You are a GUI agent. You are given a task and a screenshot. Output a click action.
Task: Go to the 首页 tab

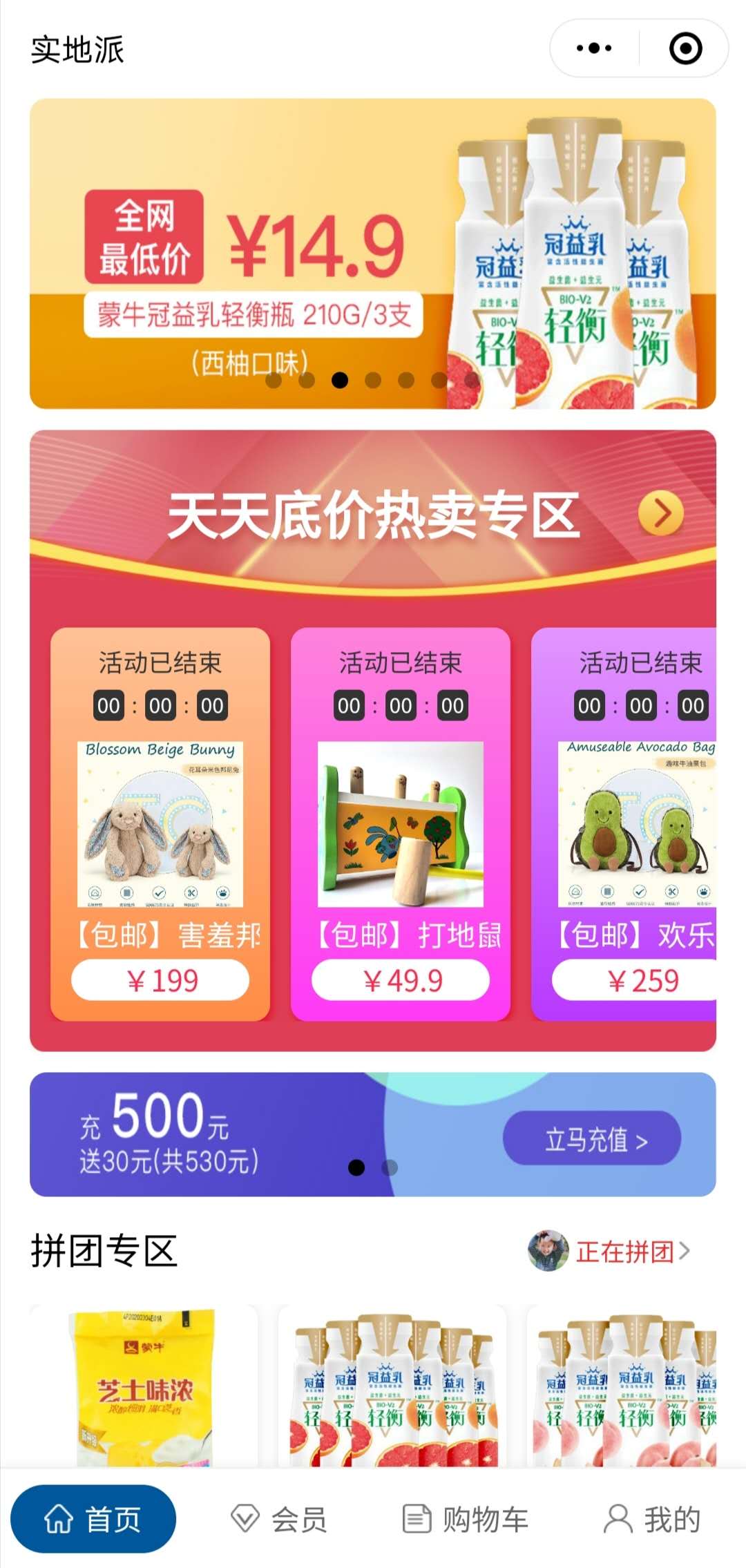(x=93, y=1520)
